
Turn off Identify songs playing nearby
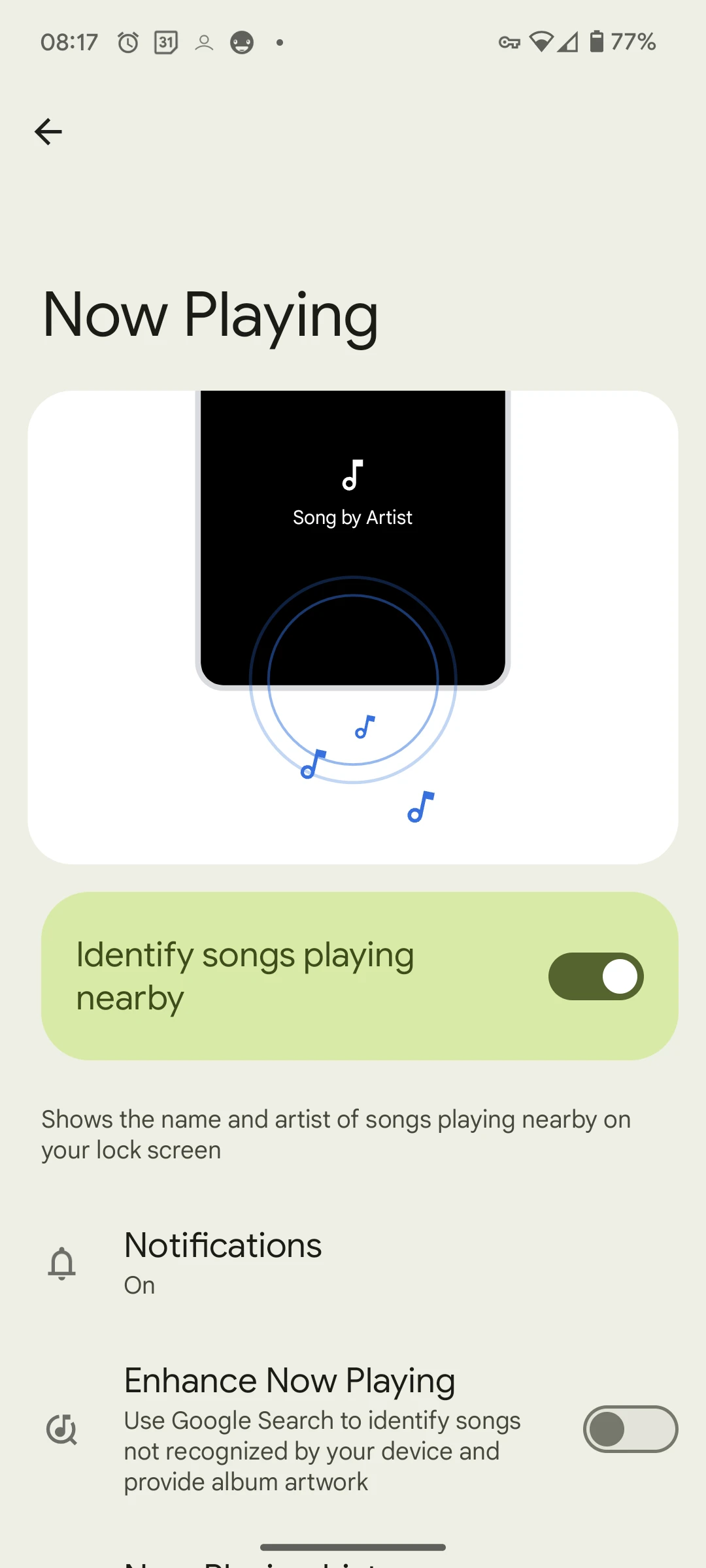[x=596, y=976]
